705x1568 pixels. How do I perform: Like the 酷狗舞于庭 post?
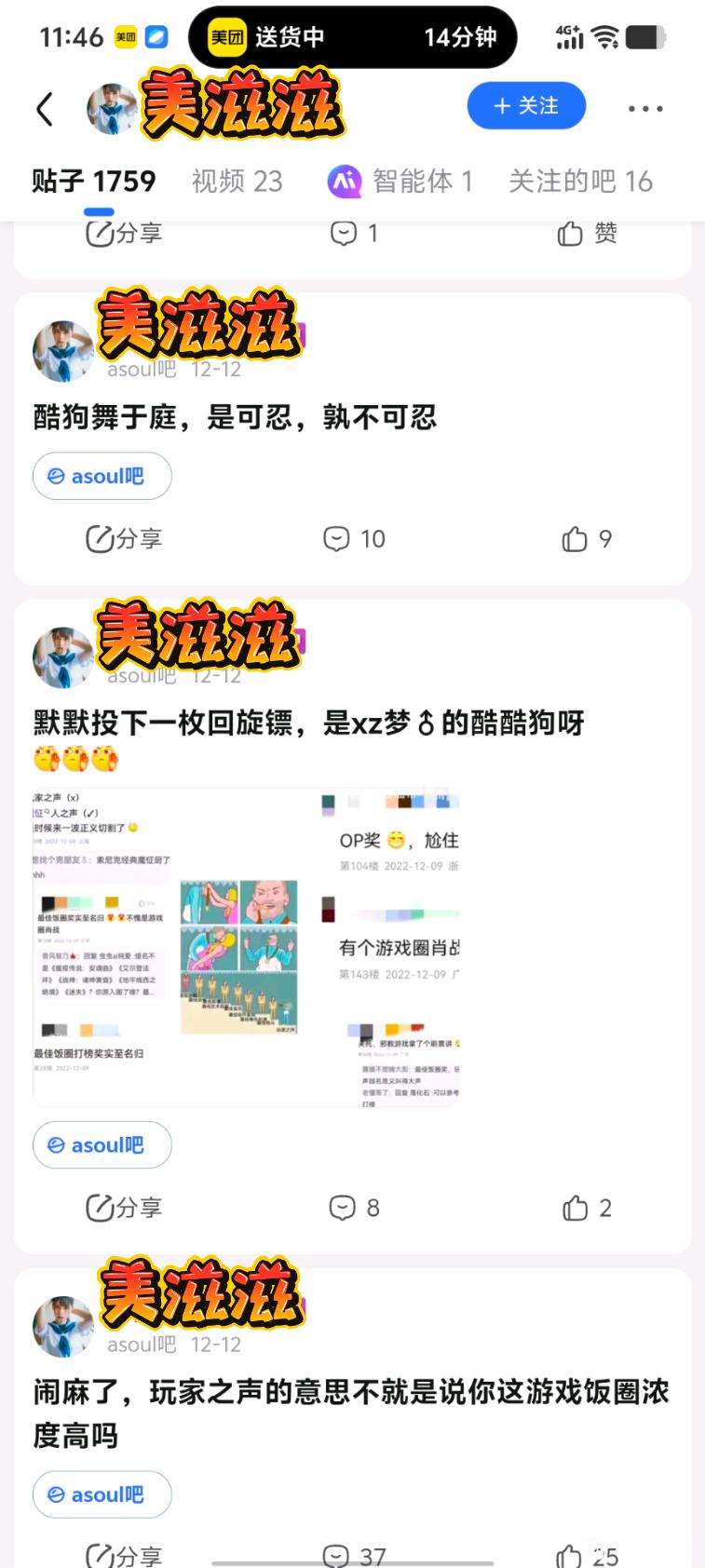click(x=587, y=539)
